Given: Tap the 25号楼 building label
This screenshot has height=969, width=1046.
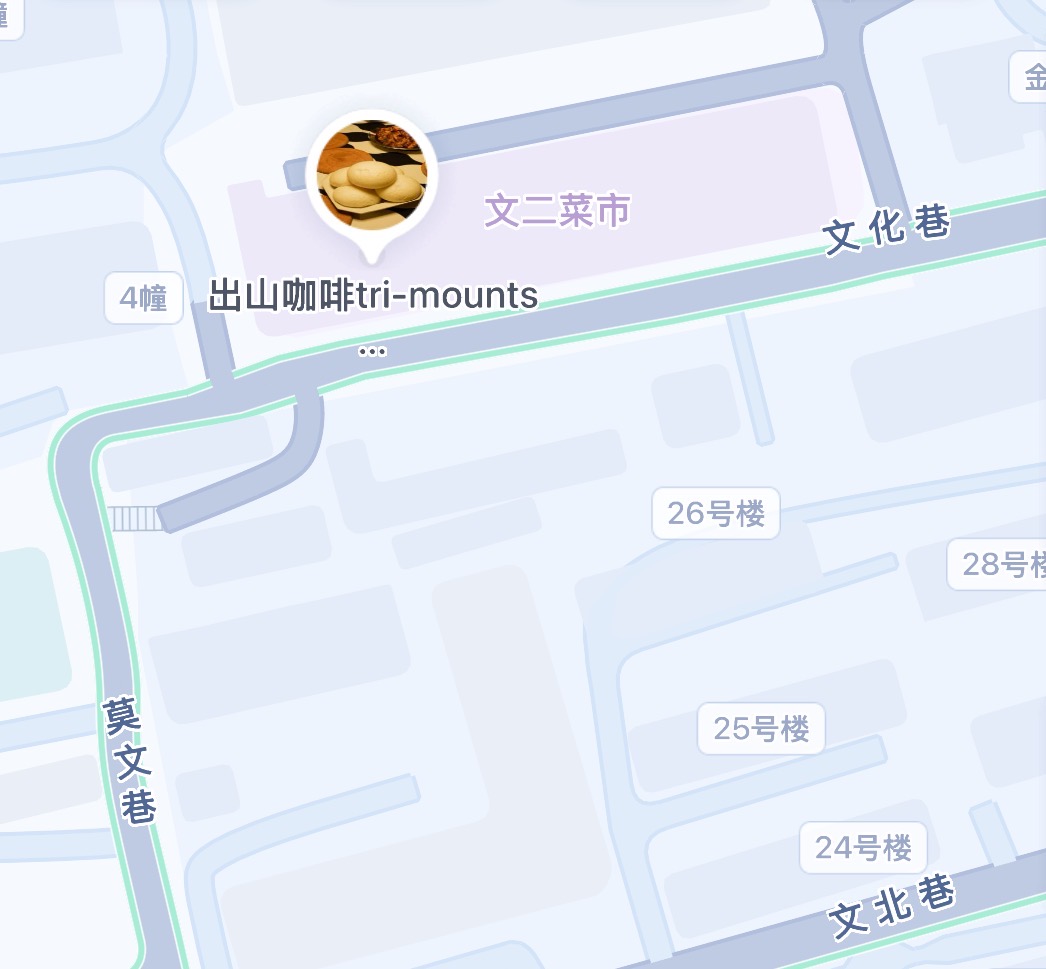Looking at the screenshot, I should click(761, 728).
